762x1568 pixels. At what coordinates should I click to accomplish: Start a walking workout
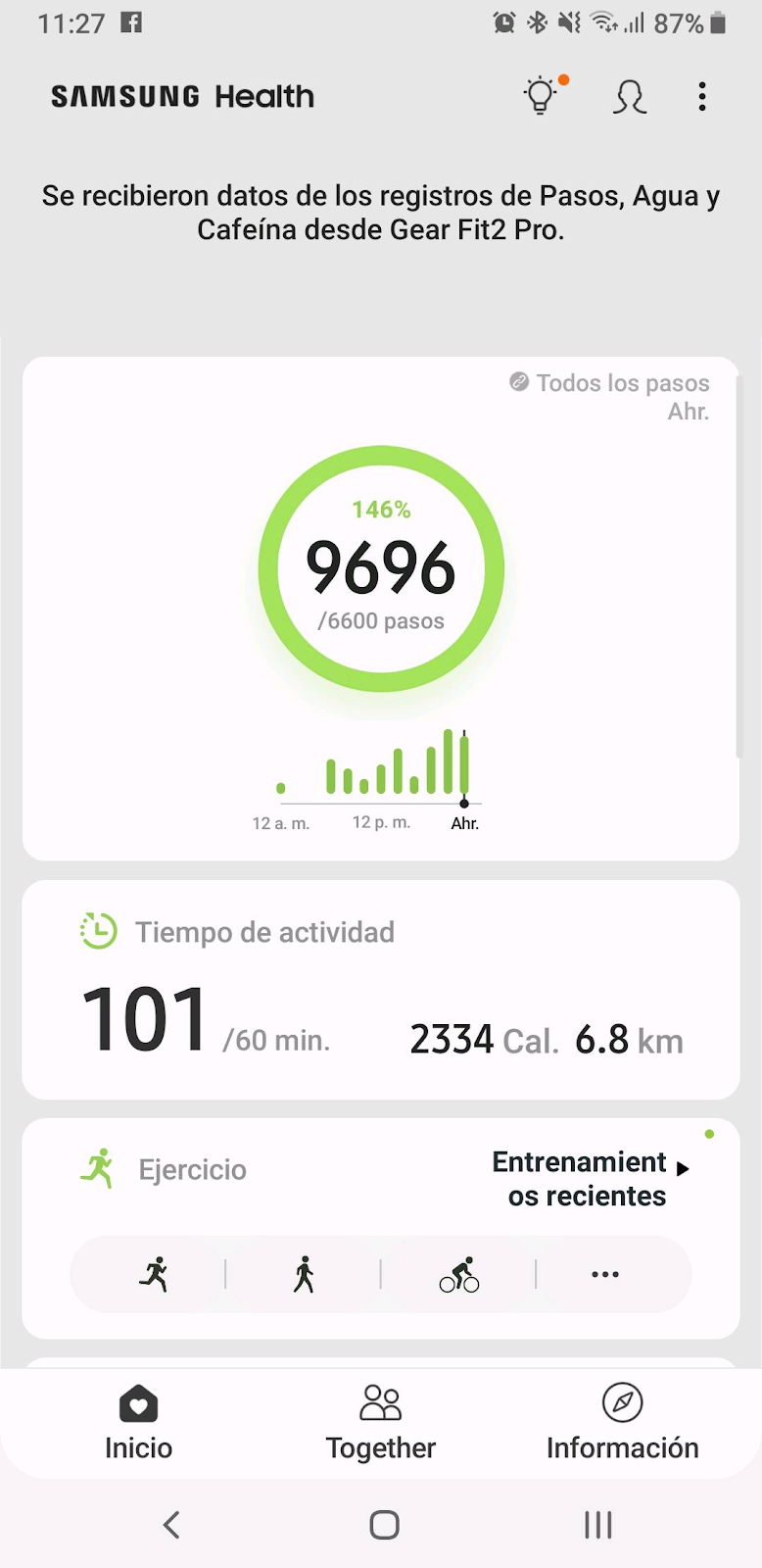(304, 1274)
